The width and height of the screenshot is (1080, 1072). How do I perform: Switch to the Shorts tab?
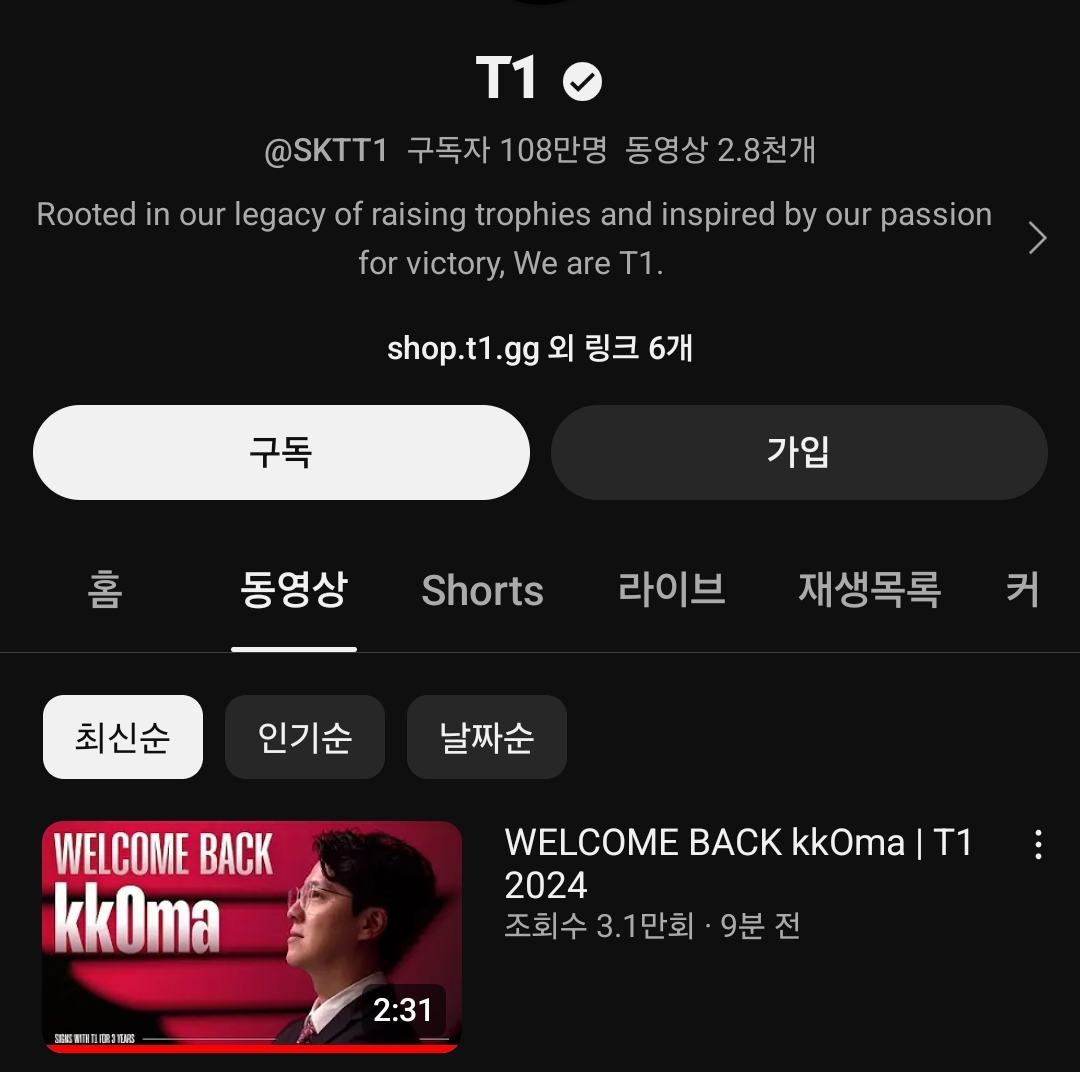[483, 590]
